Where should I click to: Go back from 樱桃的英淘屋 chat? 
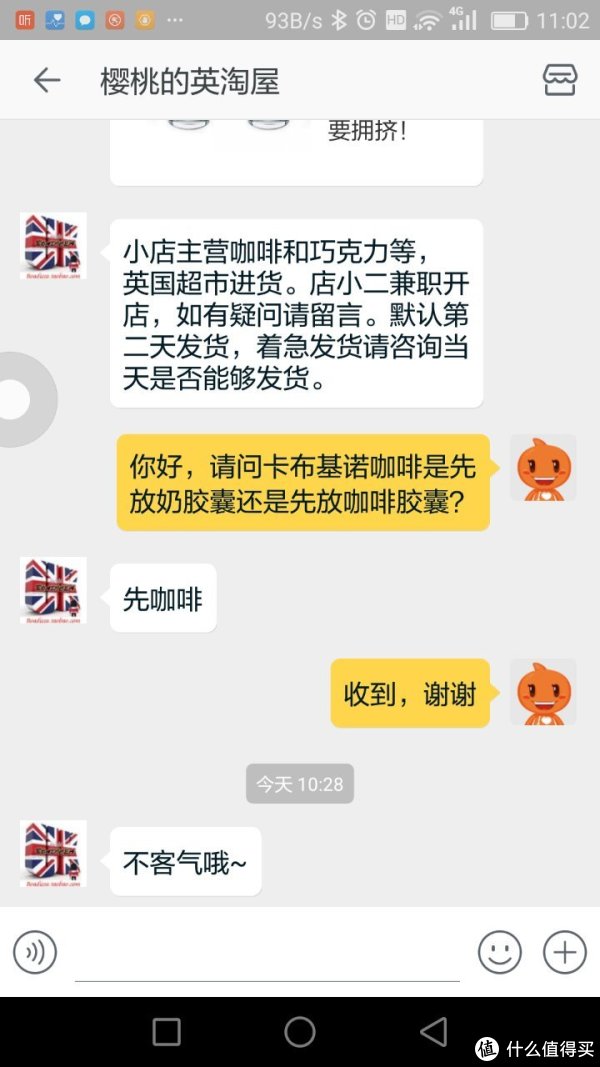pos(46,81)
